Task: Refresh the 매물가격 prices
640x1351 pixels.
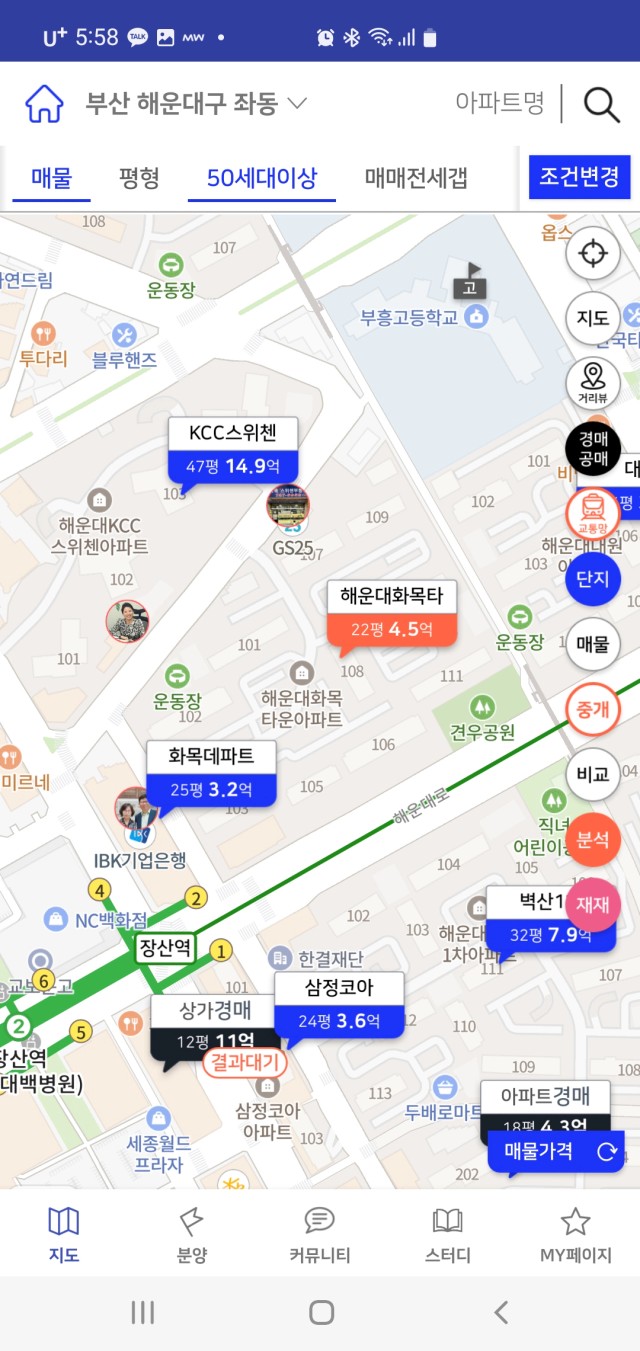Action: [606, 1151]
